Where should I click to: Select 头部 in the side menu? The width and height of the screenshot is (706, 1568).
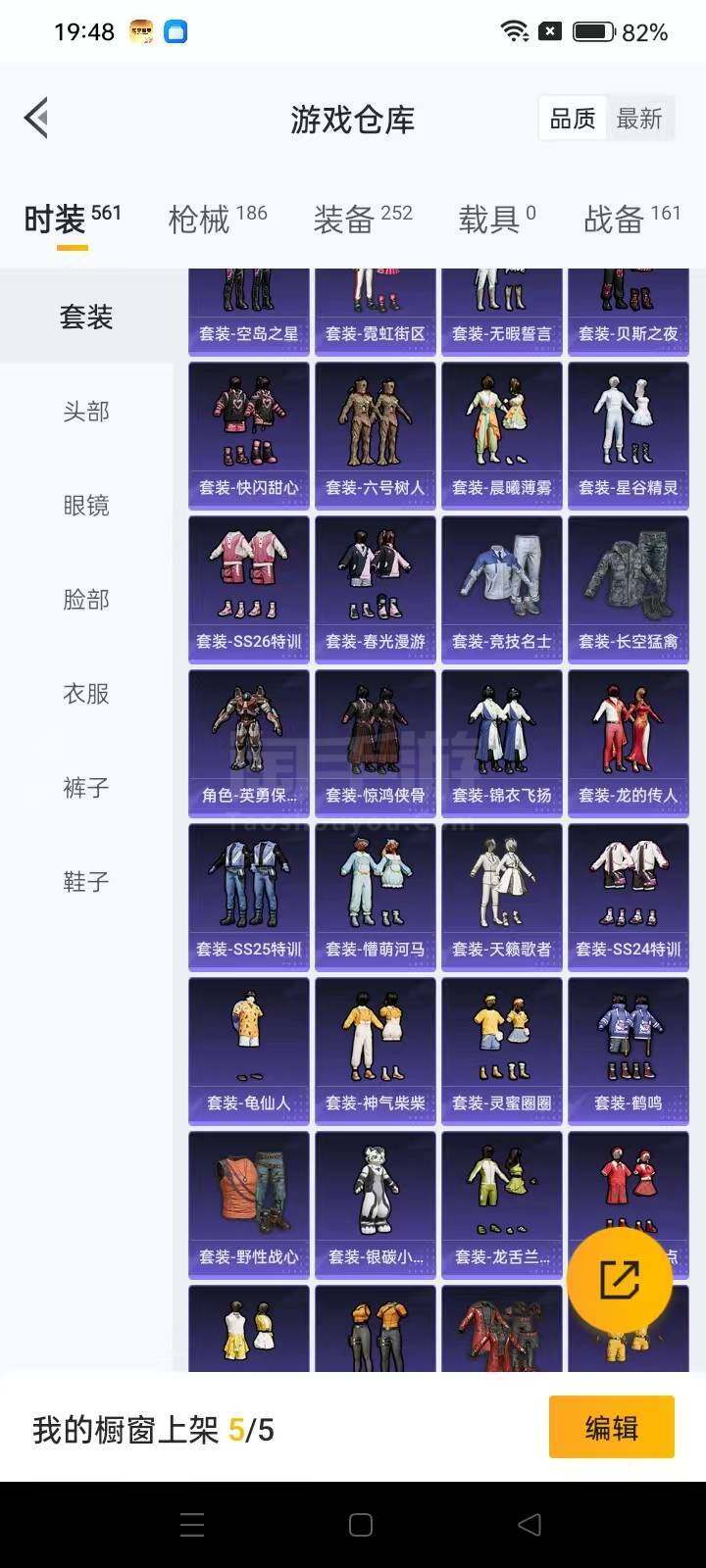86,411
